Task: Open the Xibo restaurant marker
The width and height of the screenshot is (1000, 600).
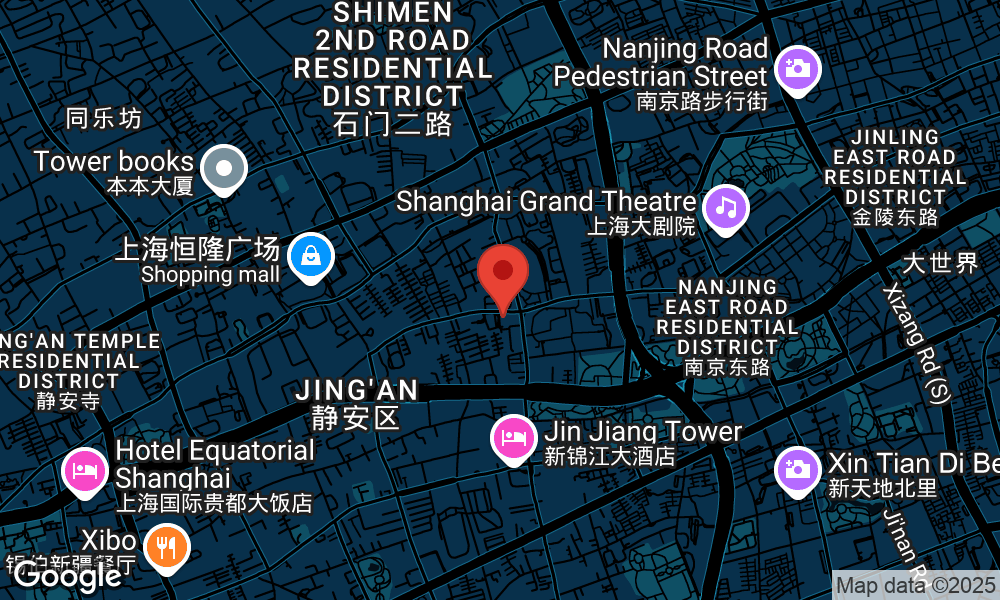Action: tap(167, 547)
